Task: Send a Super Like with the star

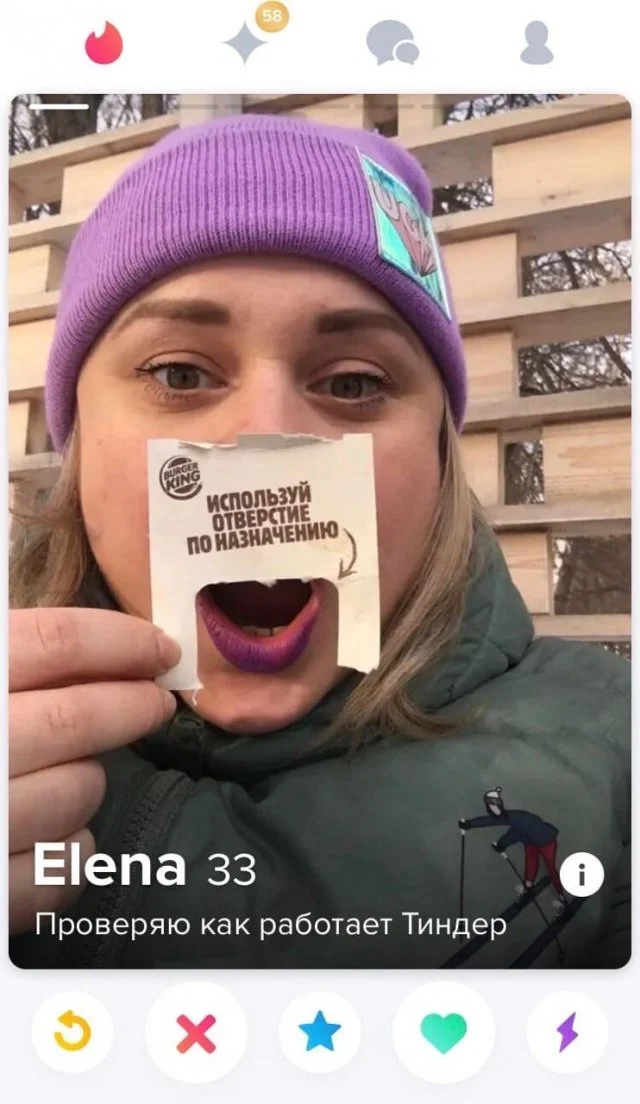Action: [320, 1033]
